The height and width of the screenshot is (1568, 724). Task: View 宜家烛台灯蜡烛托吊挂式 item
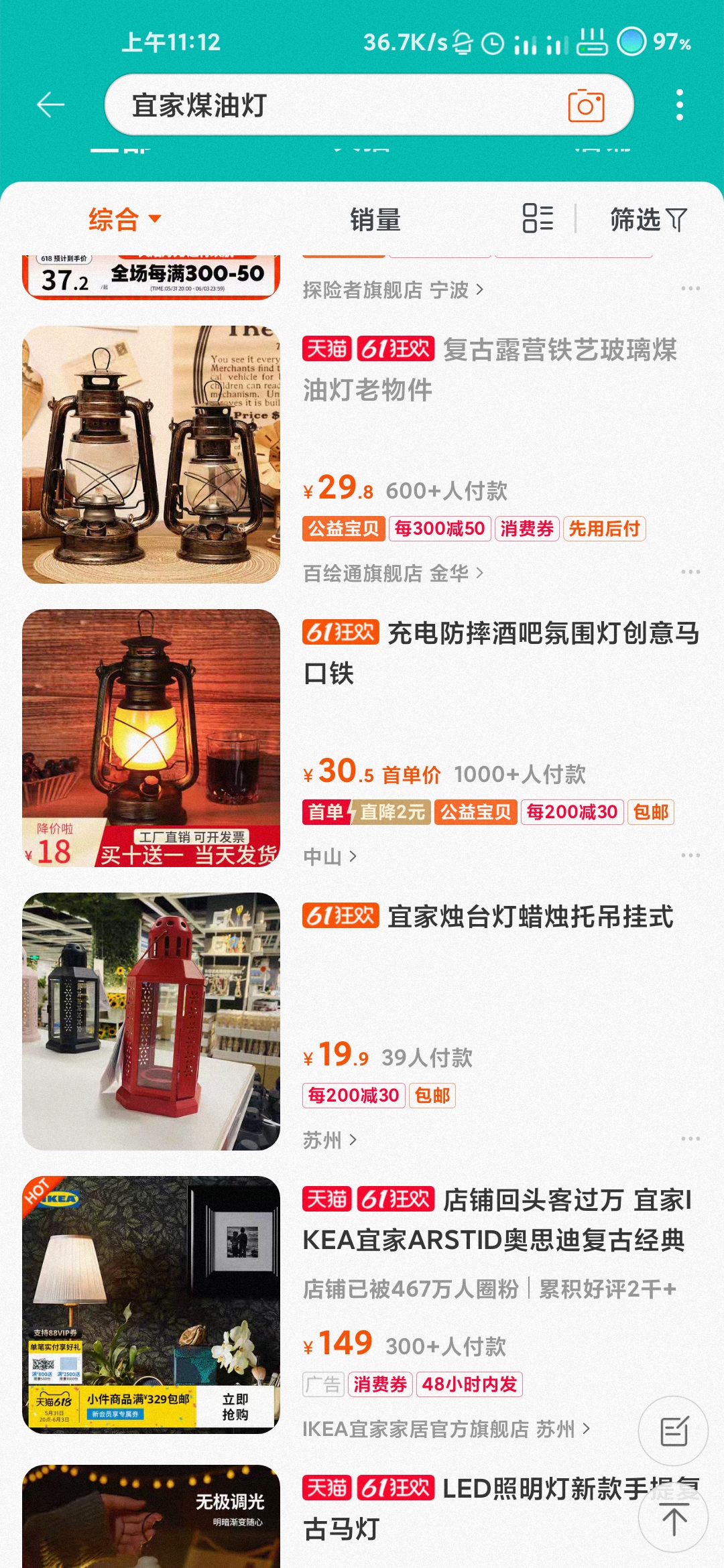(530, 917)
